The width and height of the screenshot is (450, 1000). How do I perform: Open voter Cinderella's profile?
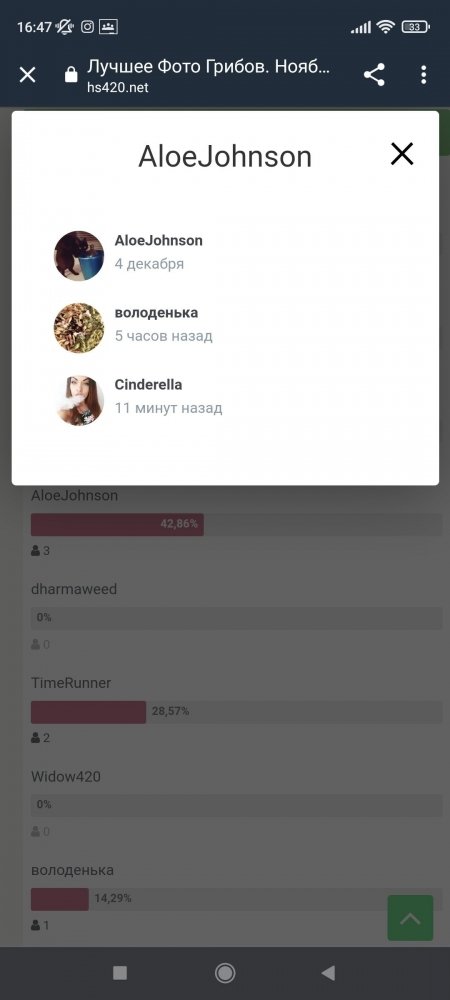[x=149, y=385]
